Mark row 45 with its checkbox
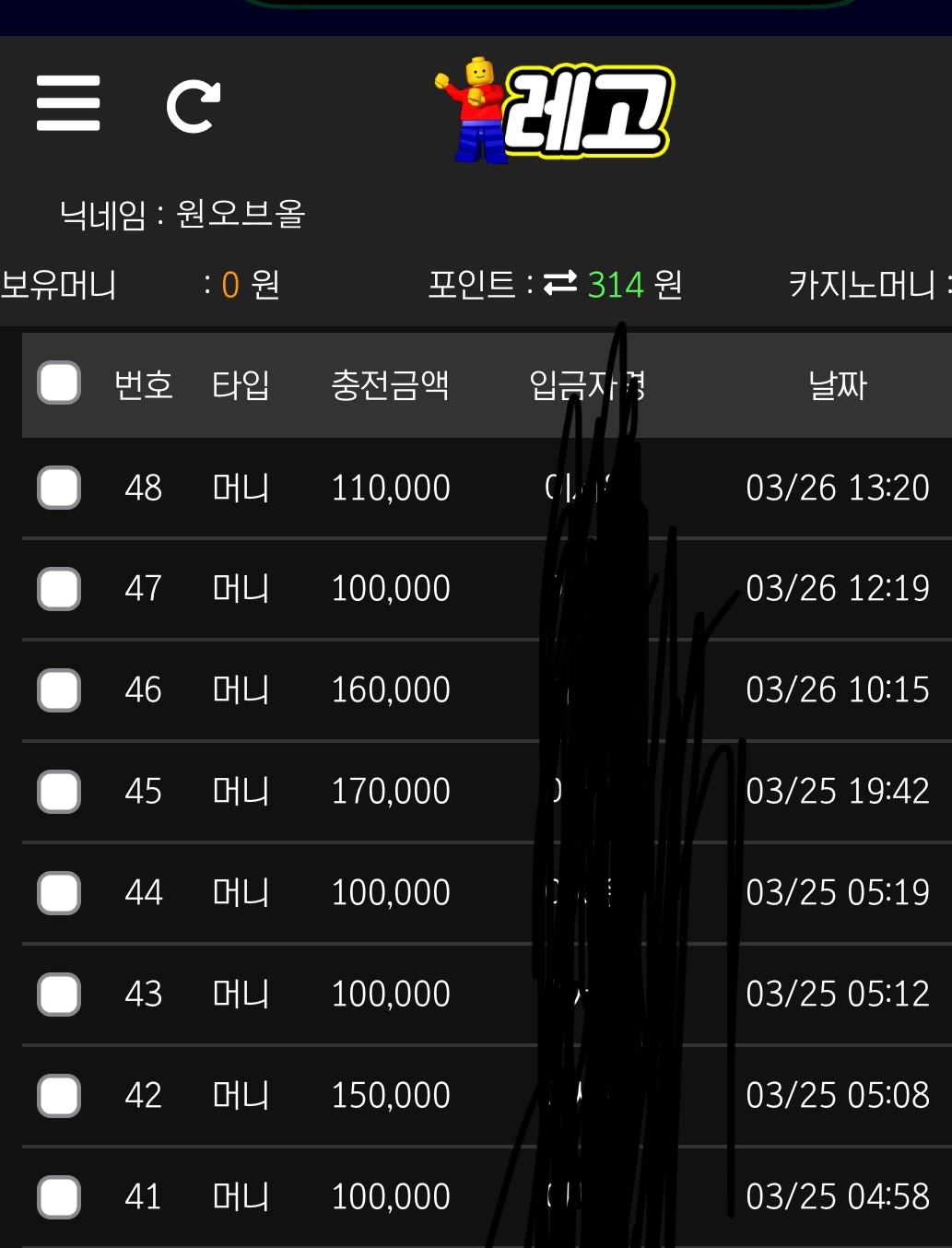Screen dimensions: 952x1248 click(59, 792)
